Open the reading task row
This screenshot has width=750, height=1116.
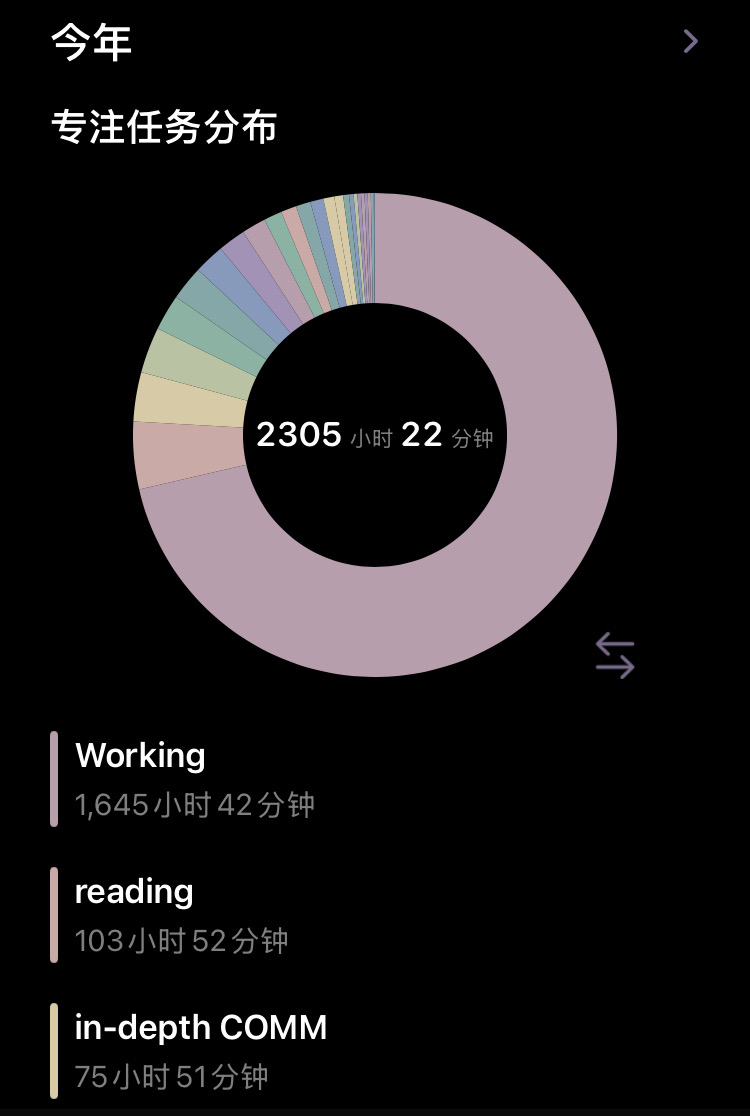(x=375, y=915)
